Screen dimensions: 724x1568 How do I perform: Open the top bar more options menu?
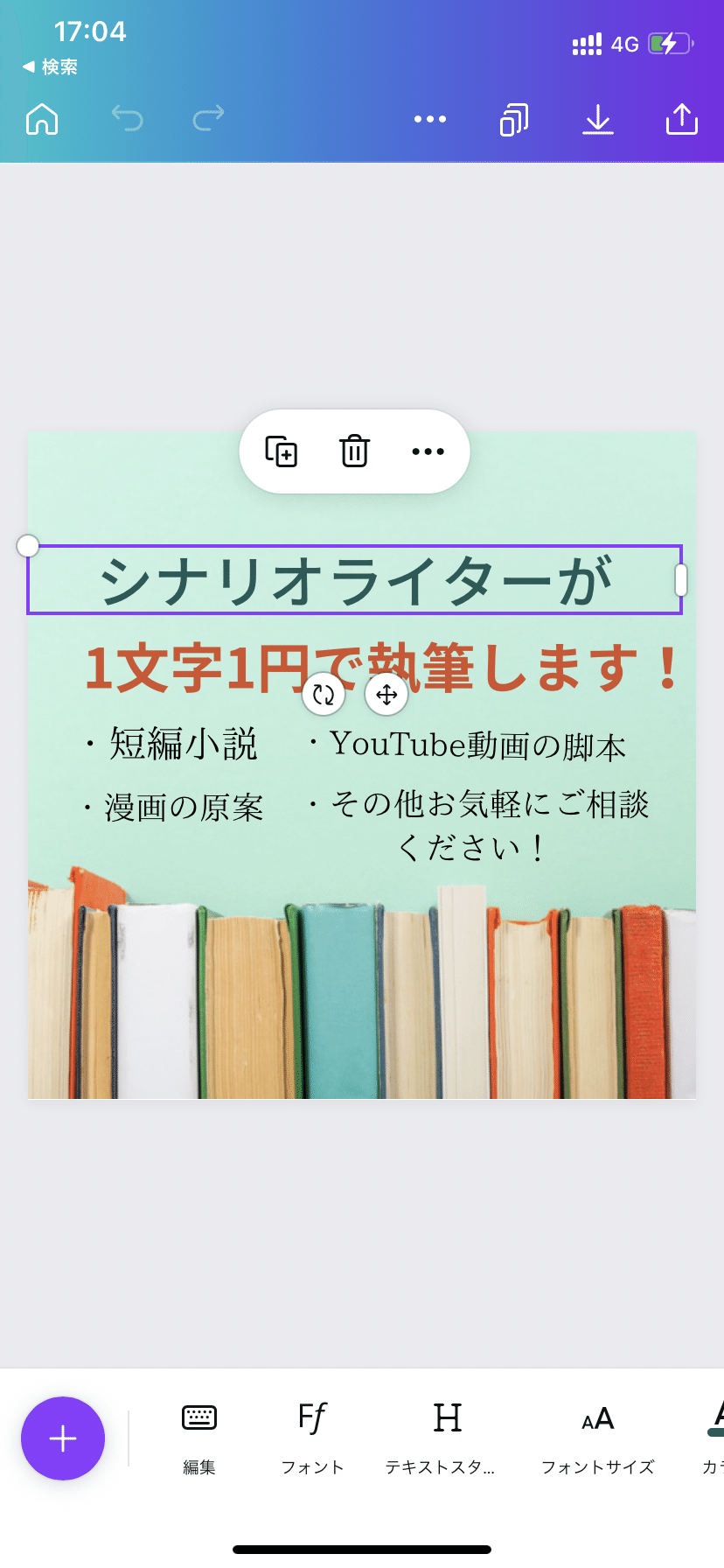pos(430,119)
